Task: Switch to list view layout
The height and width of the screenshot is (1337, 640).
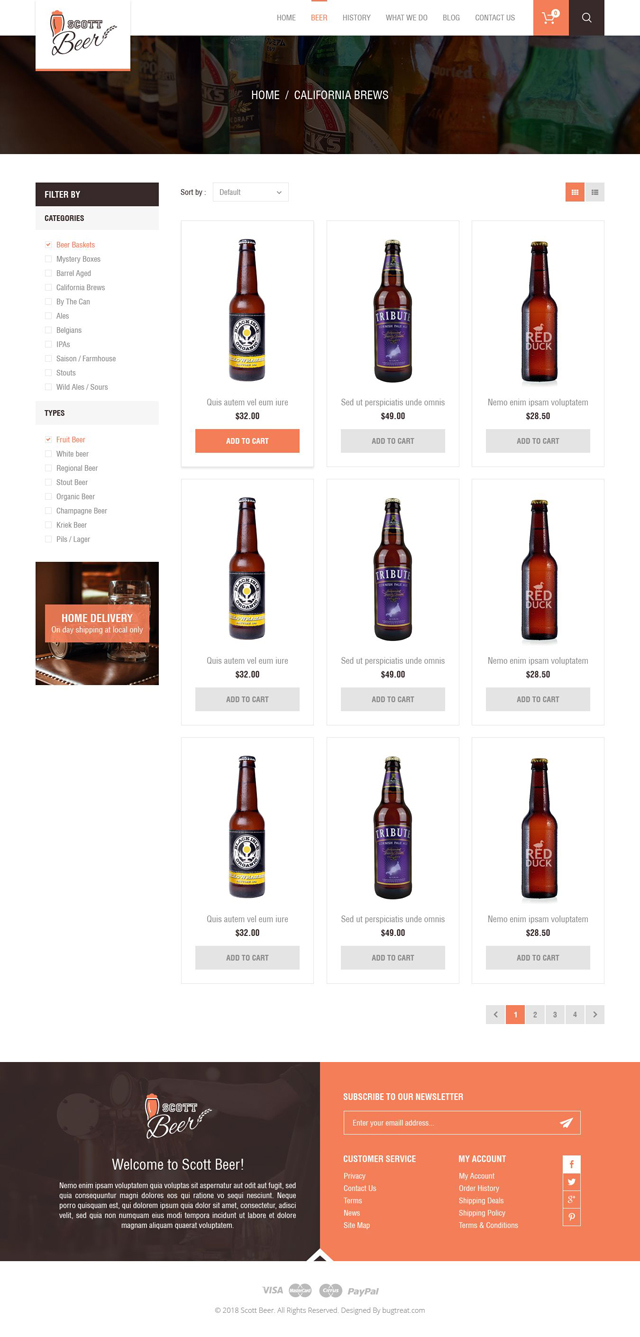Action: tap(595, 192)
